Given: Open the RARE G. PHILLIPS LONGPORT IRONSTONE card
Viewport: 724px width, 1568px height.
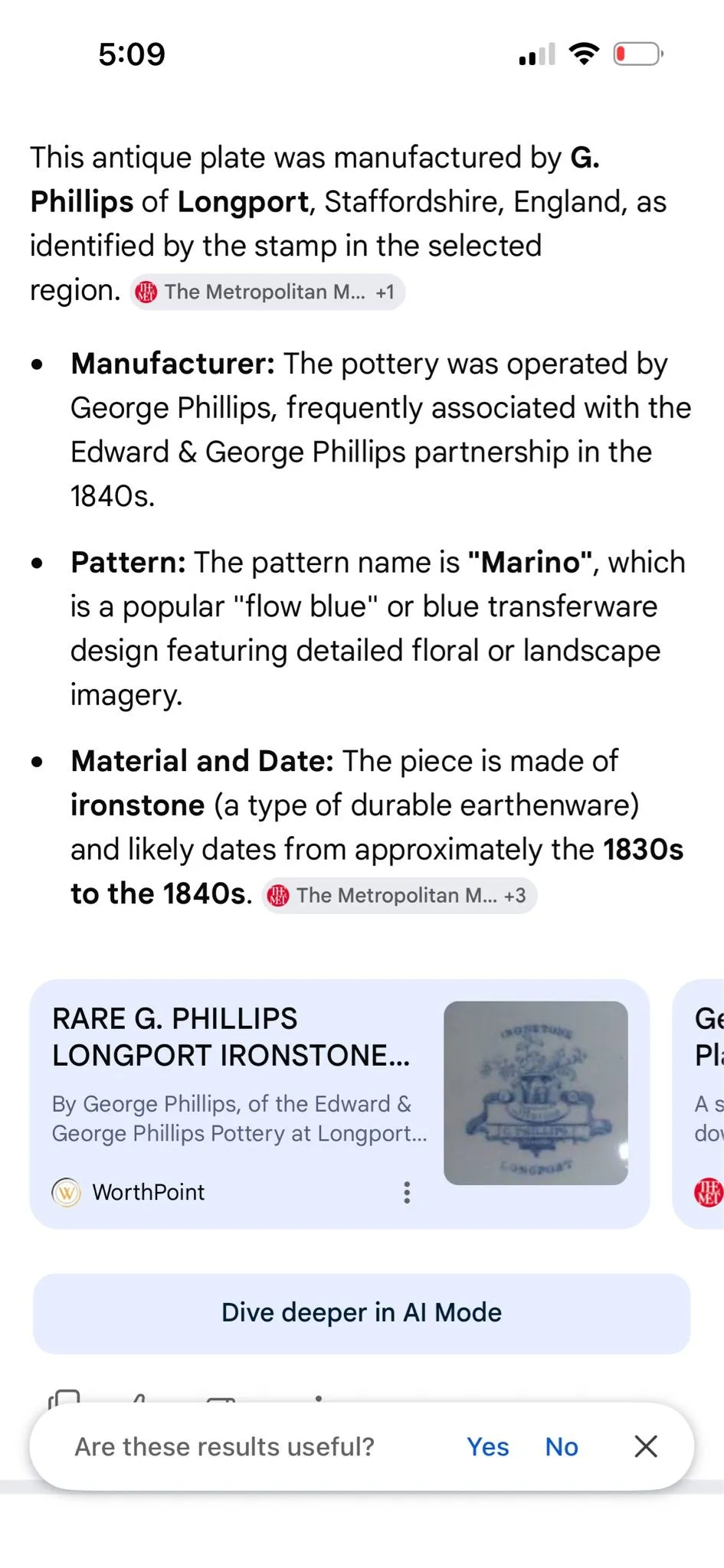Looking at the screenshot, I should 339,1104.
